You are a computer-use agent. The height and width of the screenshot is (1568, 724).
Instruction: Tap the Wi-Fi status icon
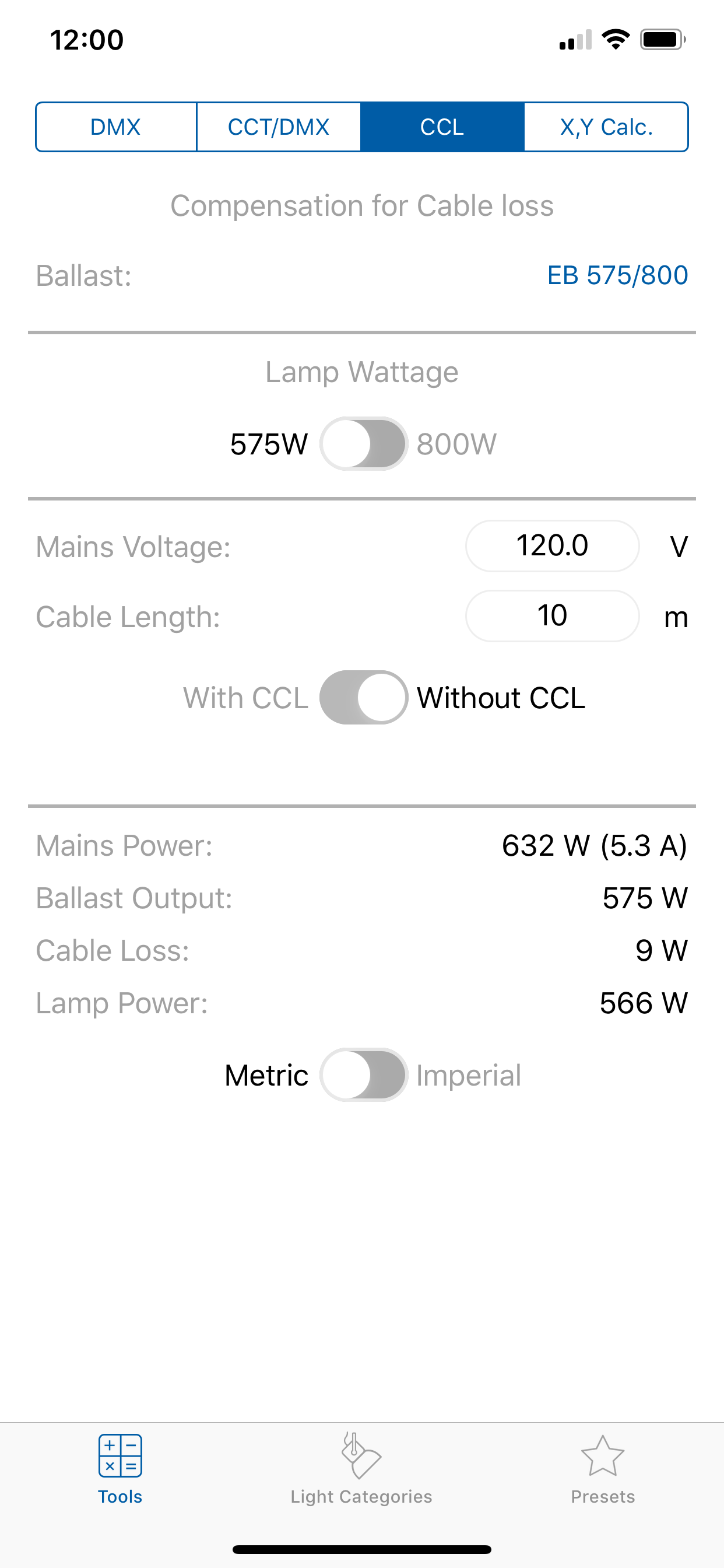616,38
